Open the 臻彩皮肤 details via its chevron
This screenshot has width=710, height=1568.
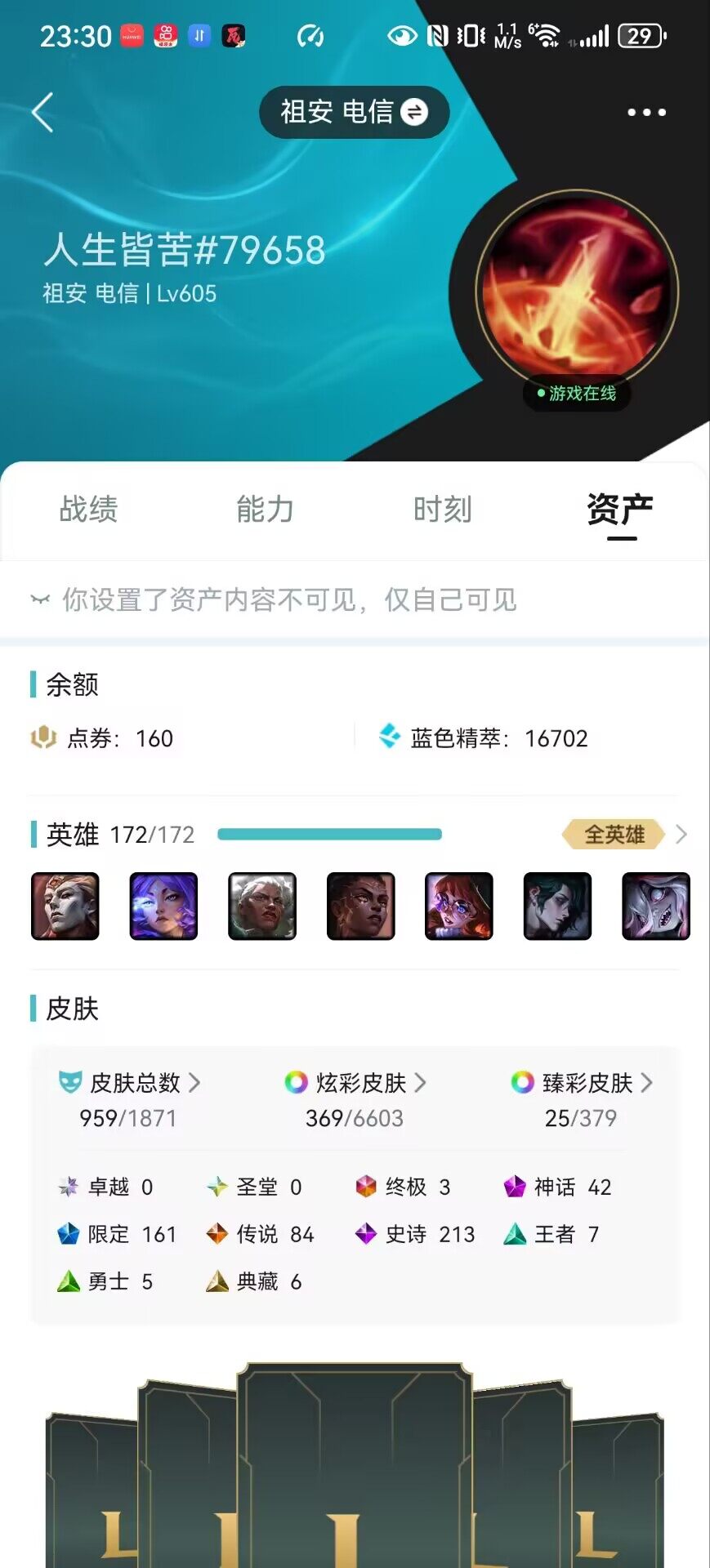(x=646, y=1084)
